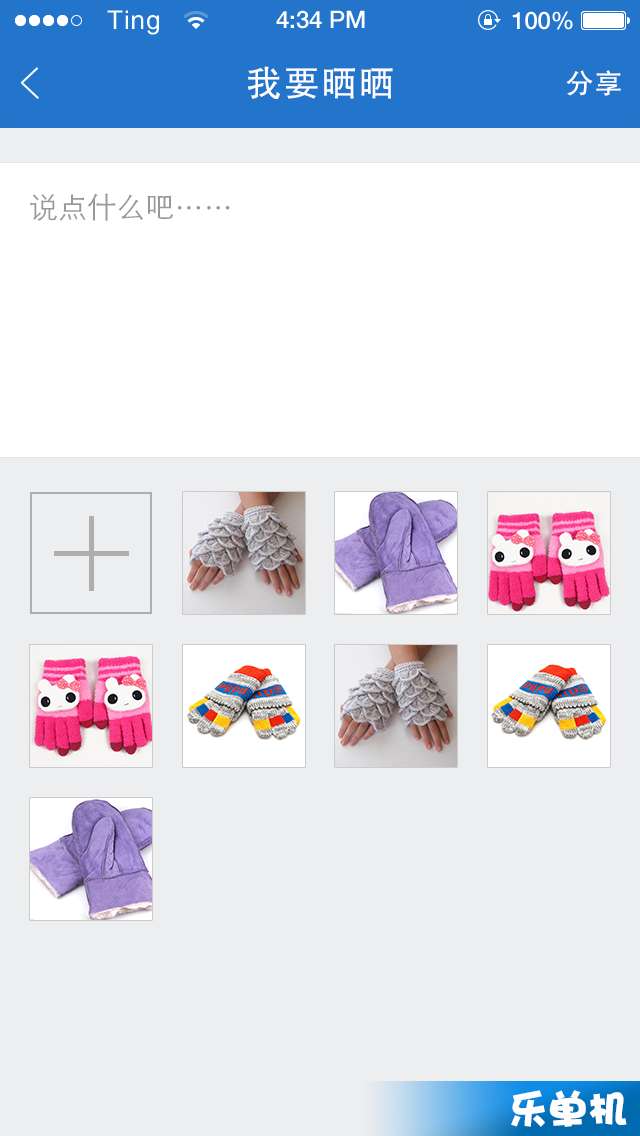Go back with the arrow
Viewport: 640px width, 1136px height.
(30, 84)
